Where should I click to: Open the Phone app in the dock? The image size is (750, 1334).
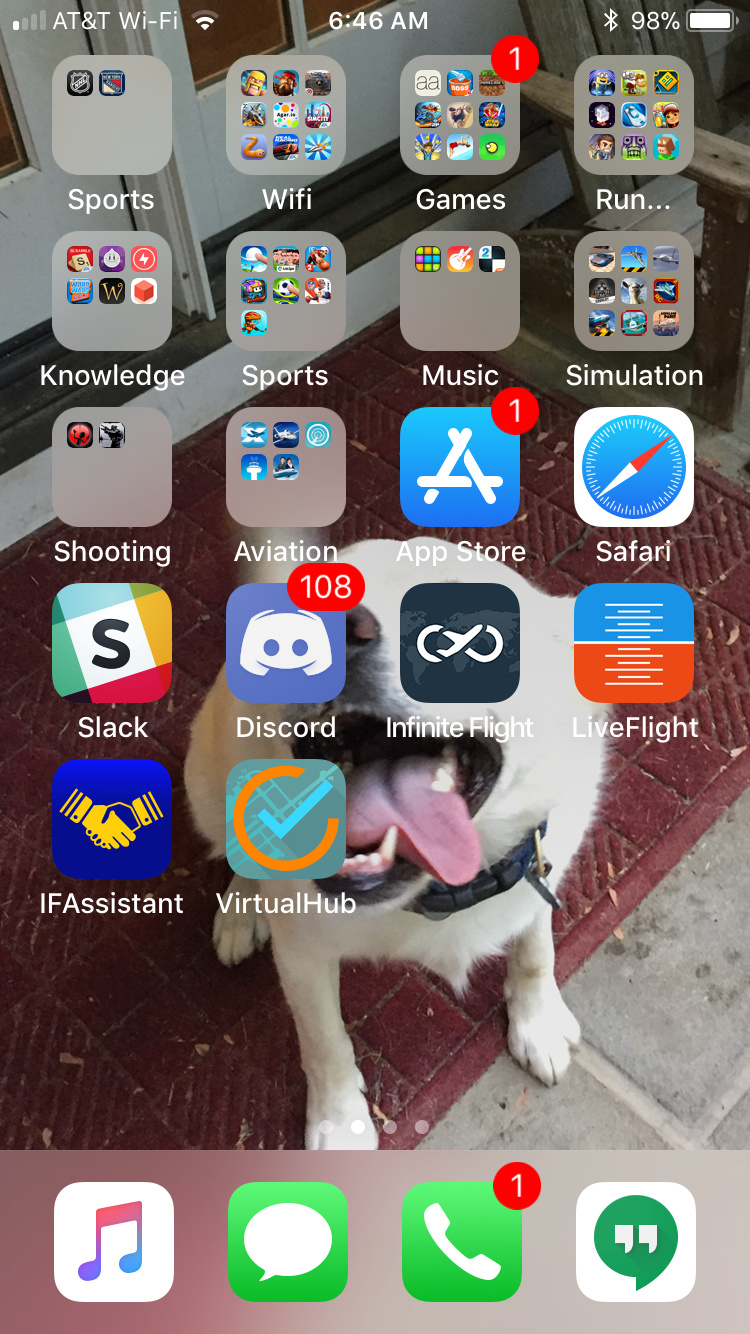point(462,1242)
